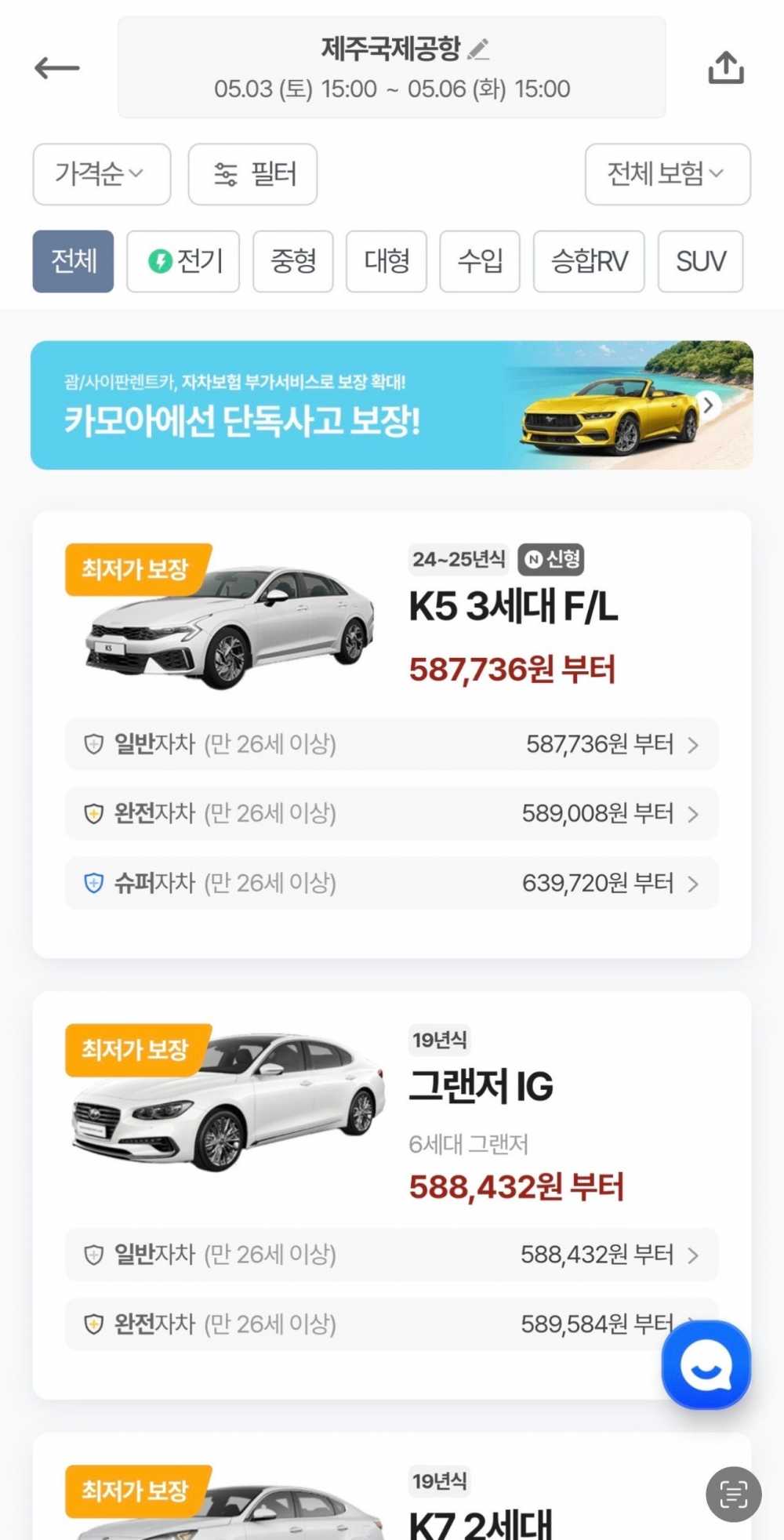Open the 전체 보험 insurance dropdown
The width and height of the screenshot is (784, 1540).
[x=667, y=174]
